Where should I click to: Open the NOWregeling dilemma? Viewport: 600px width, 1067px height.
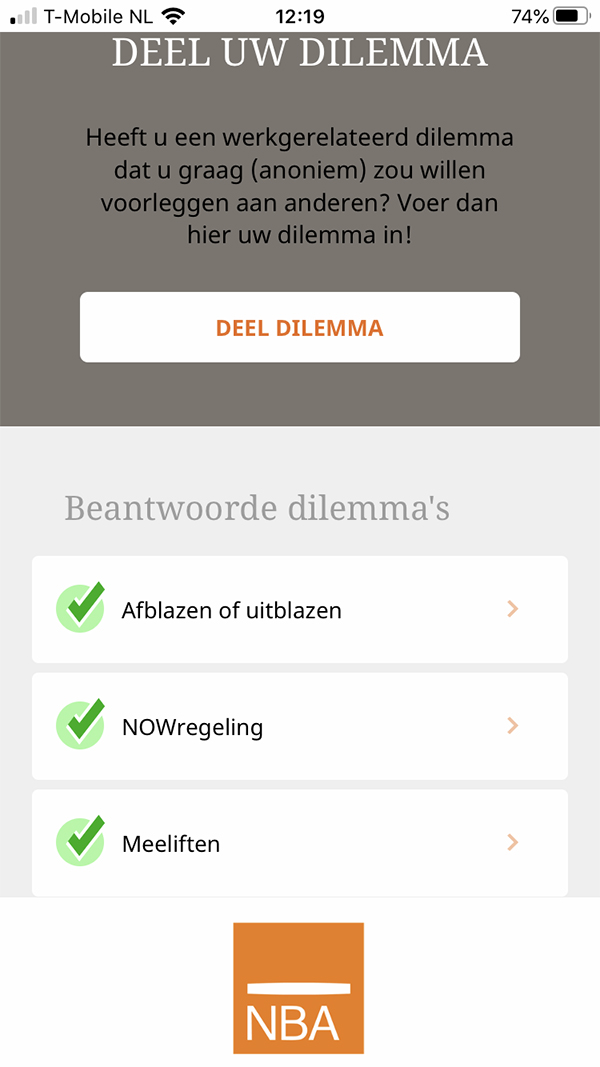click(x=299, y=726)
